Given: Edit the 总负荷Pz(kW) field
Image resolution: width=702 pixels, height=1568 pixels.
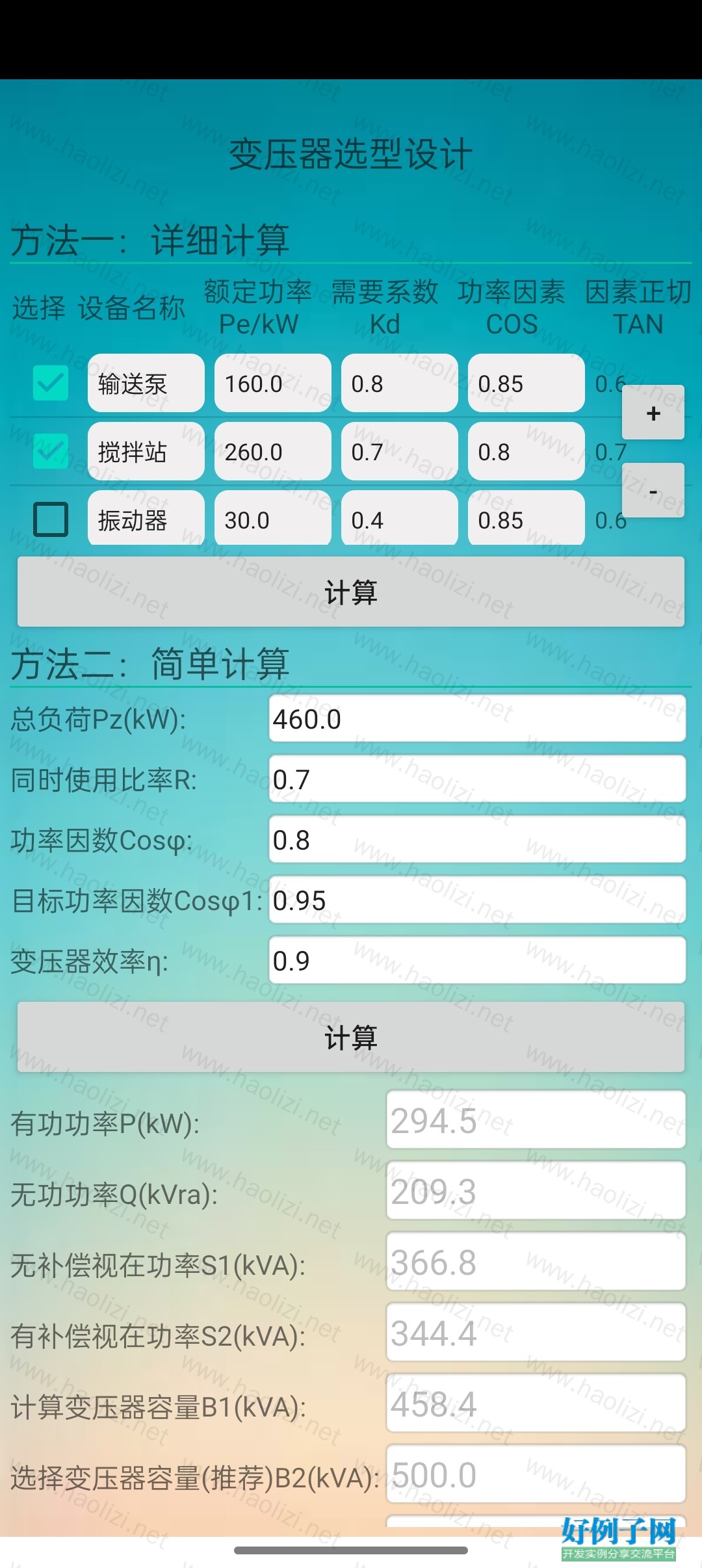Looking at the screenshot, I should [477, 719].
